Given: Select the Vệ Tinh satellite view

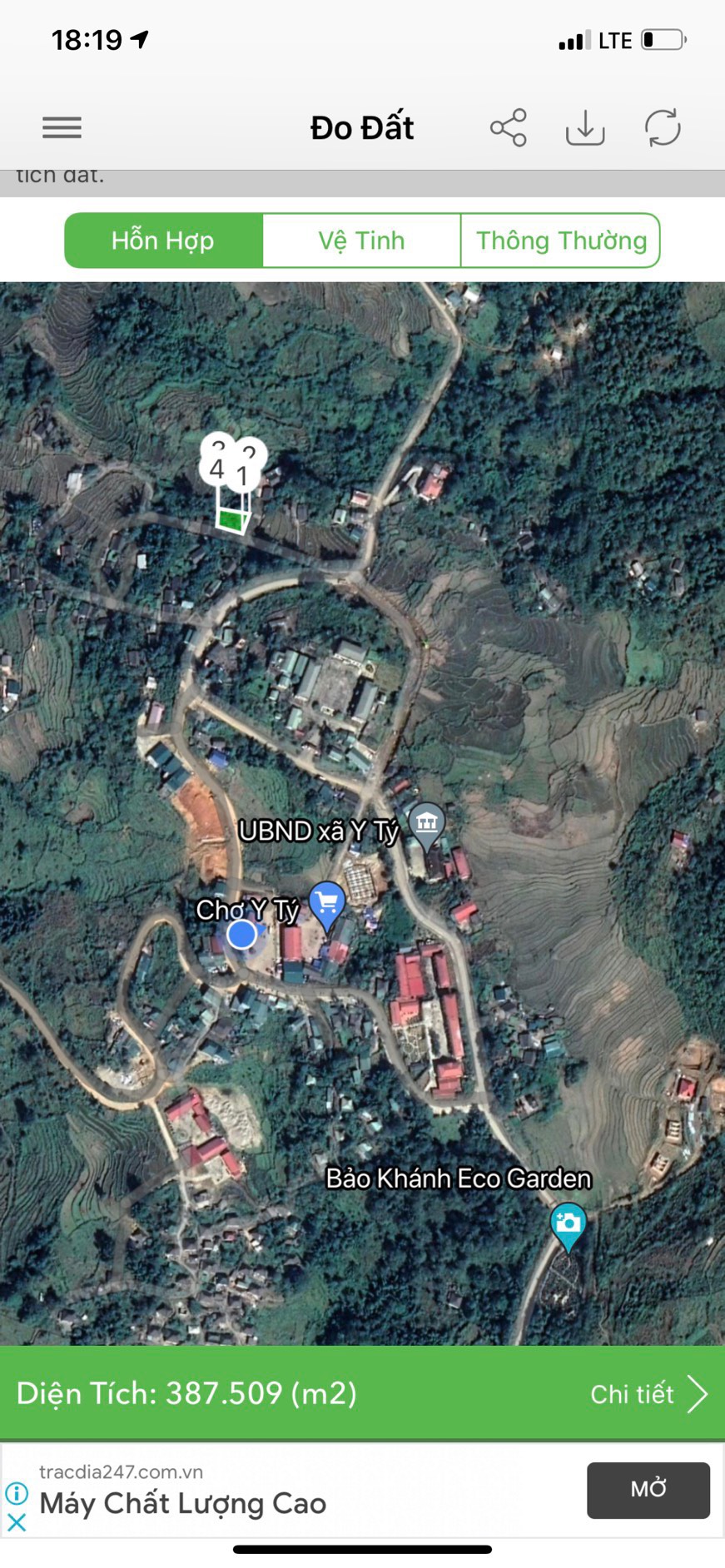Looking at the screenshot, I should tap(361, 241).
